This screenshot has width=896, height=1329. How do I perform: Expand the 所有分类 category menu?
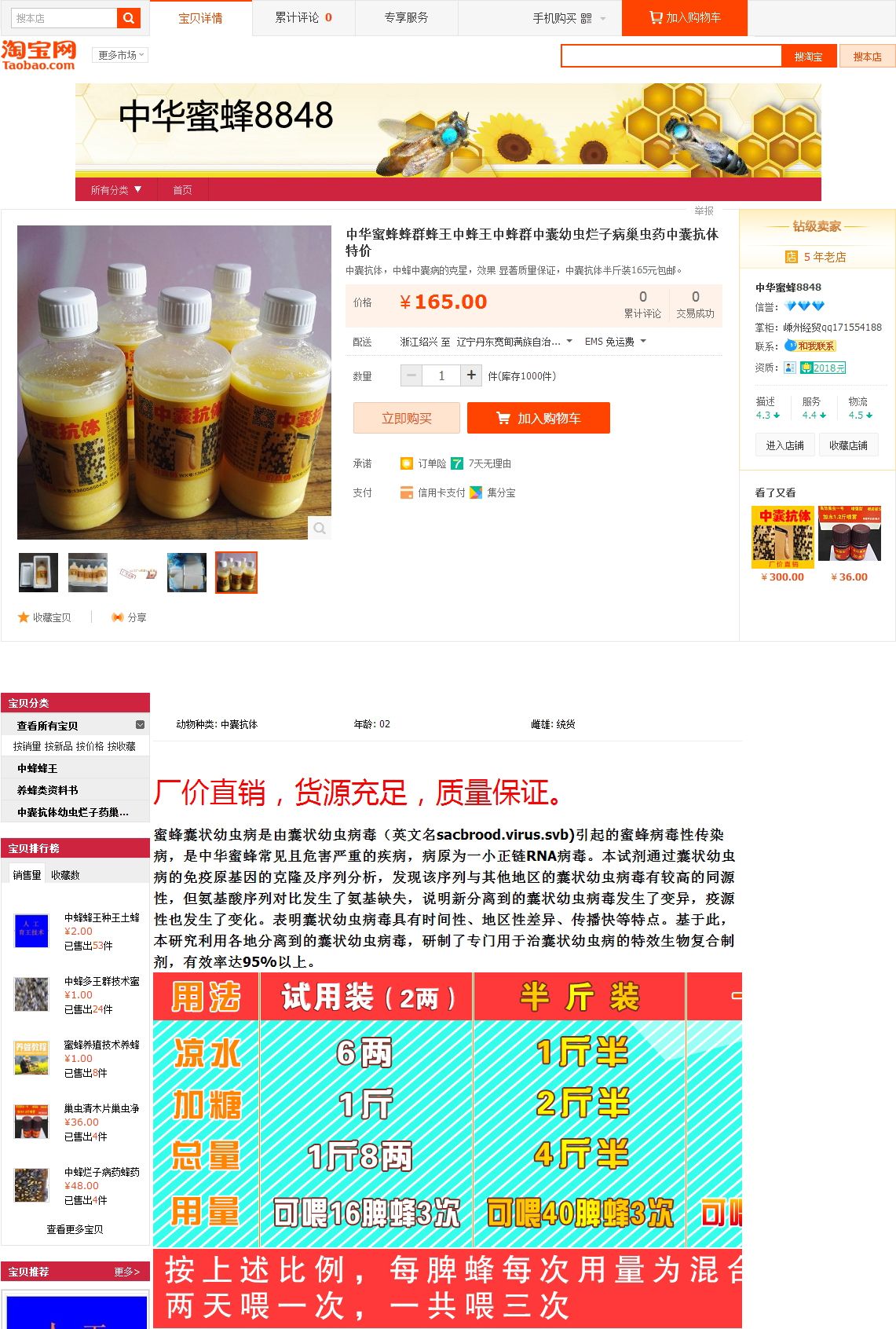115,190
